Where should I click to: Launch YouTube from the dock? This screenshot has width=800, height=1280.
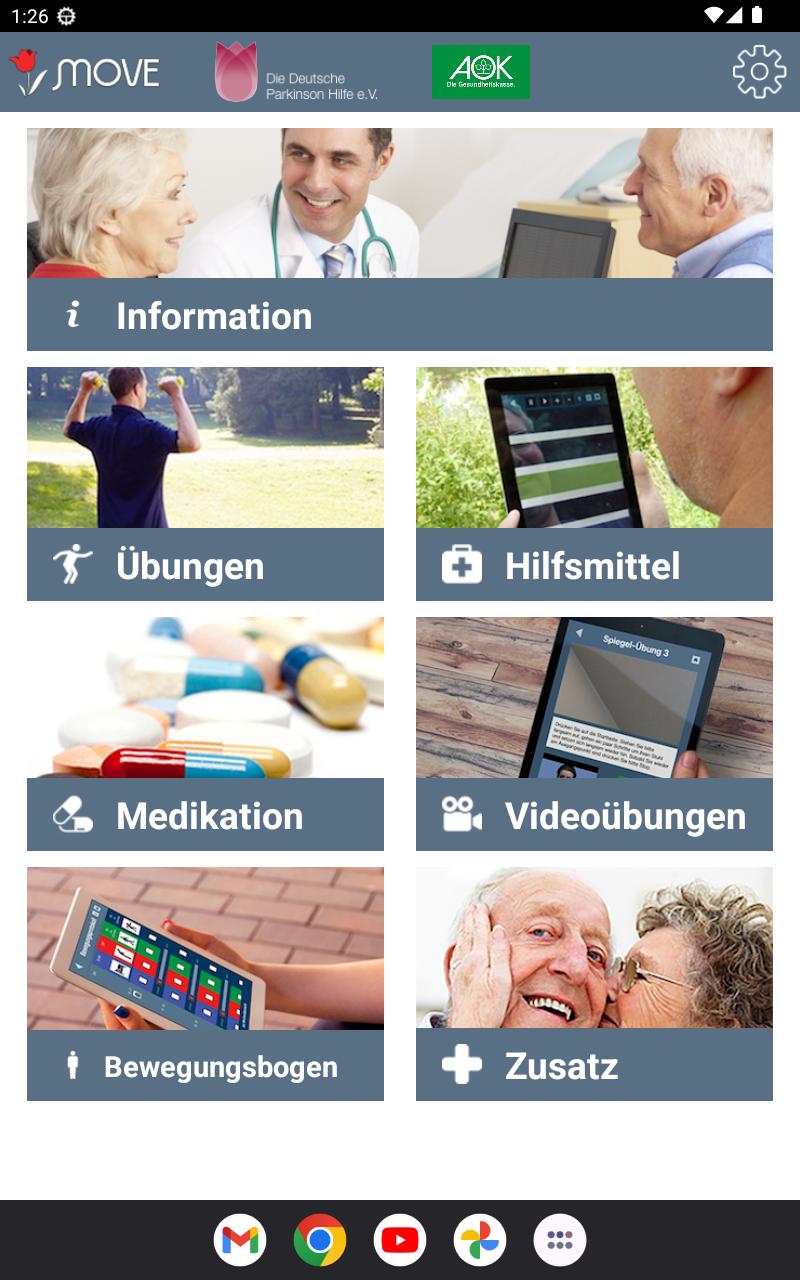[400, 1240]
